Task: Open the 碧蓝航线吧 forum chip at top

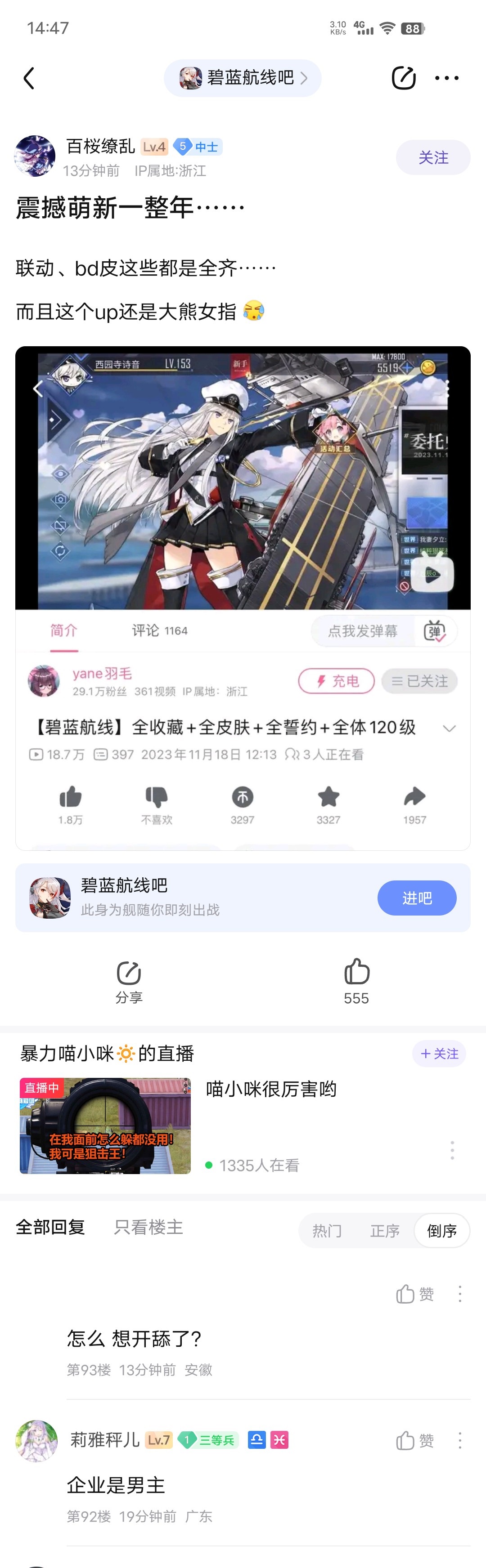Action: coord(243,78)
